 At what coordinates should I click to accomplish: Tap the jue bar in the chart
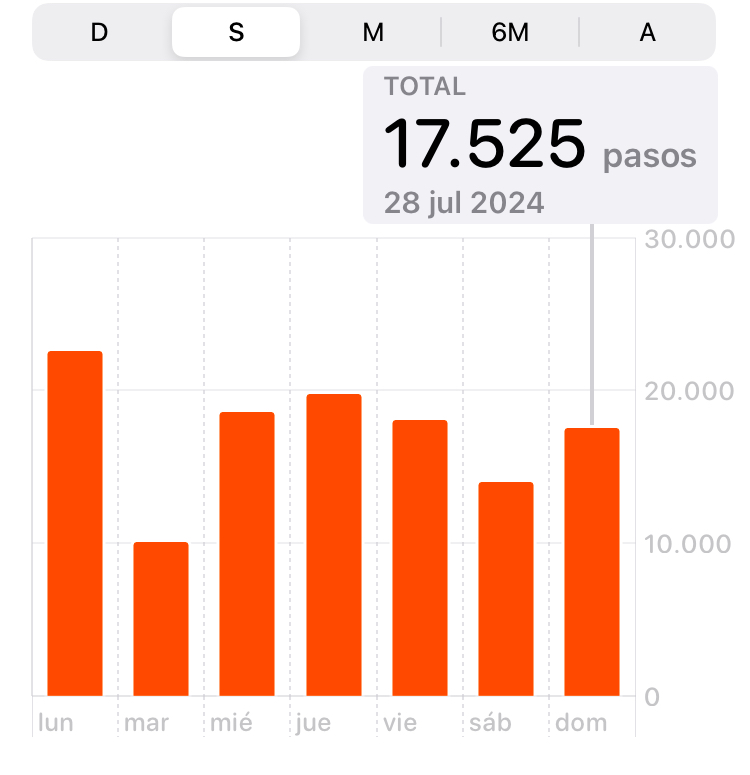click(x=334, y=545)
